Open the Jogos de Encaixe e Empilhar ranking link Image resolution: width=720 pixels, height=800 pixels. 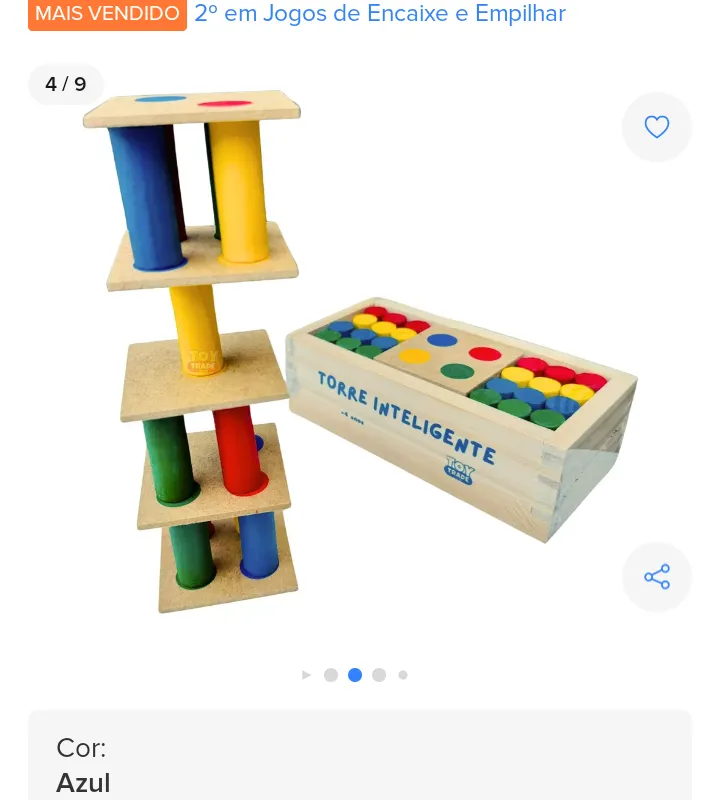pos(380,14)
